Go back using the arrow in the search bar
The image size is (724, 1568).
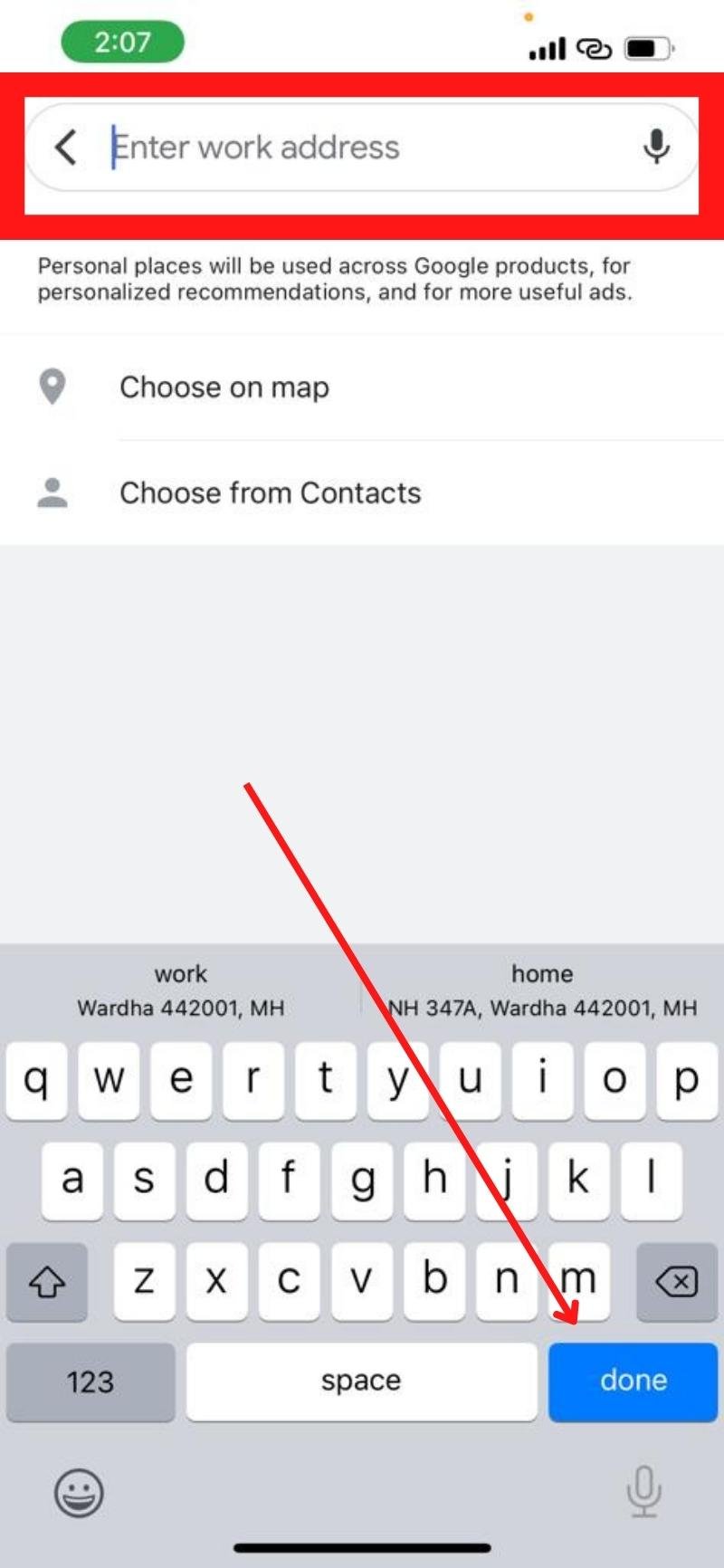click(65, 147)
